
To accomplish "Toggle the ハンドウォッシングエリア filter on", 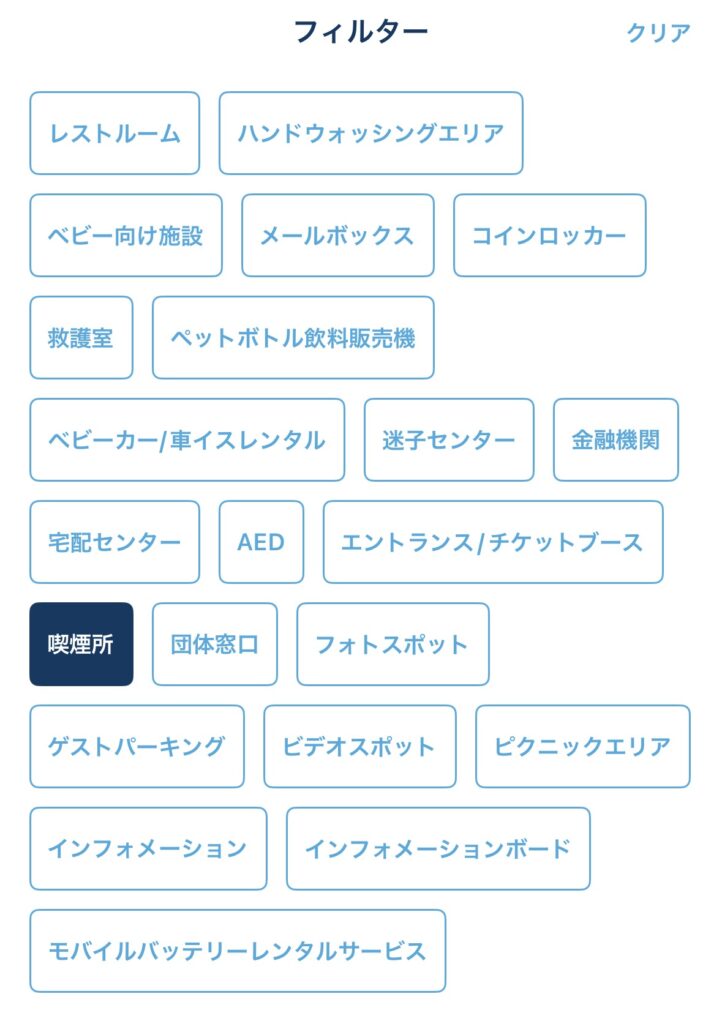I will pos(372,133).
